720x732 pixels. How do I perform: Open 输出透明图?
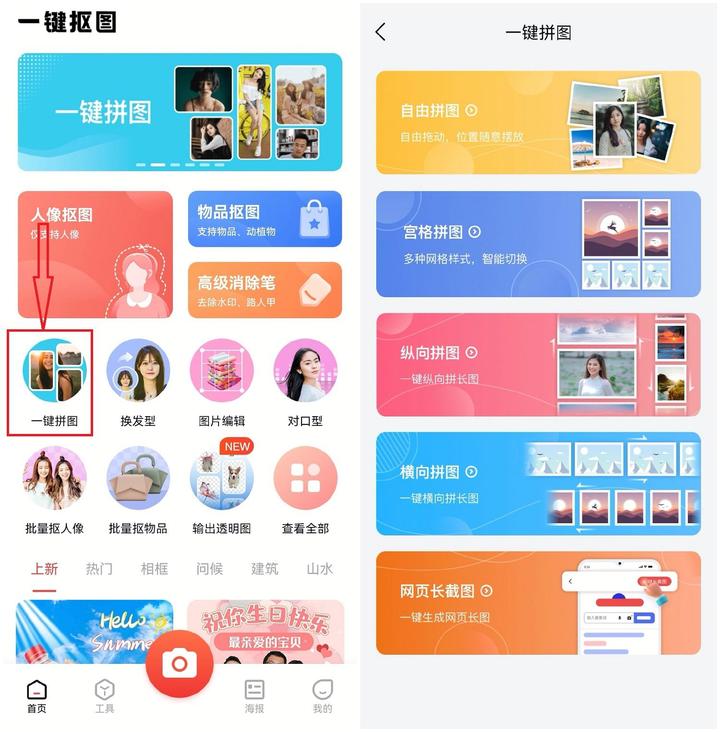pos(221,478)
